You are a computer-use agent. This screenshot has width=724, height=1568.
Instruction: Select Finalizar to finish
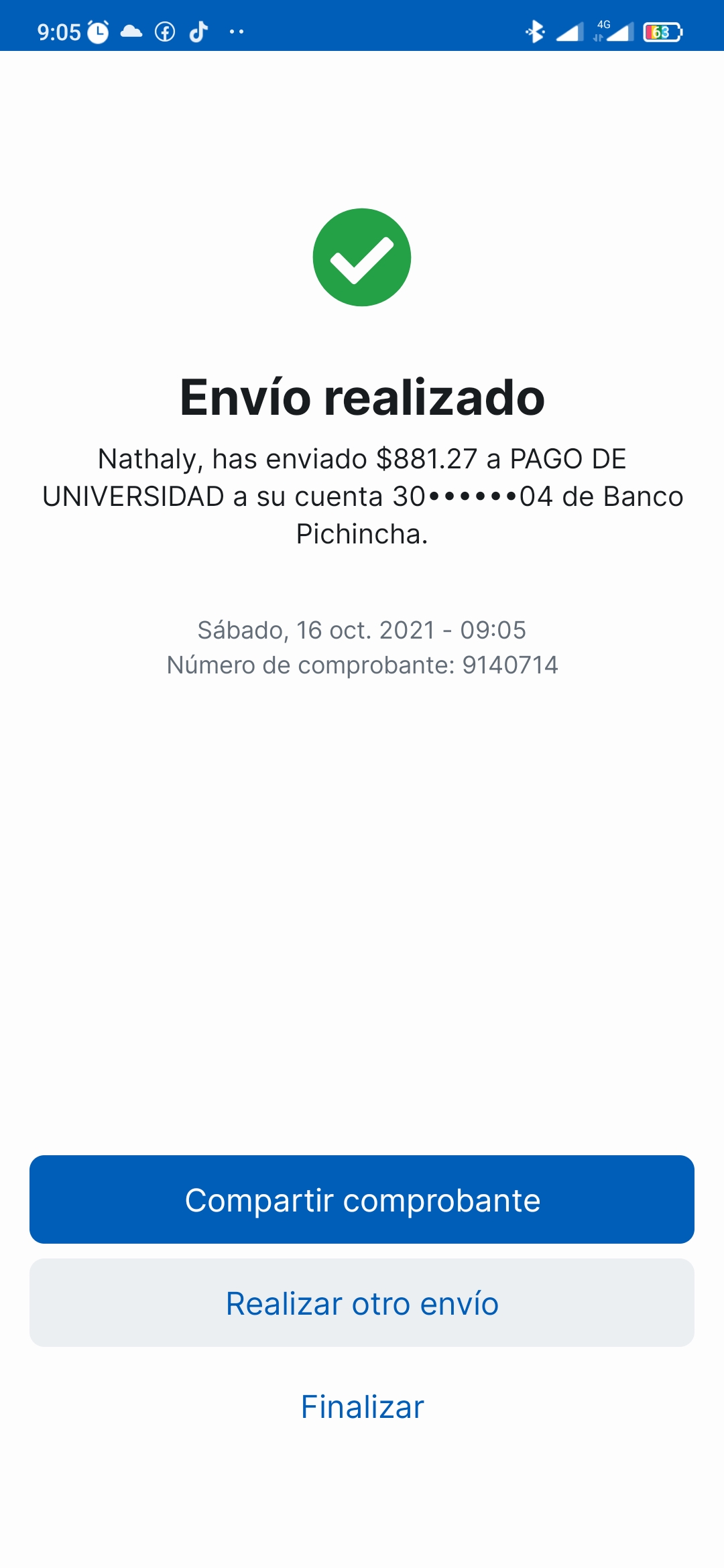[362, 1406]
